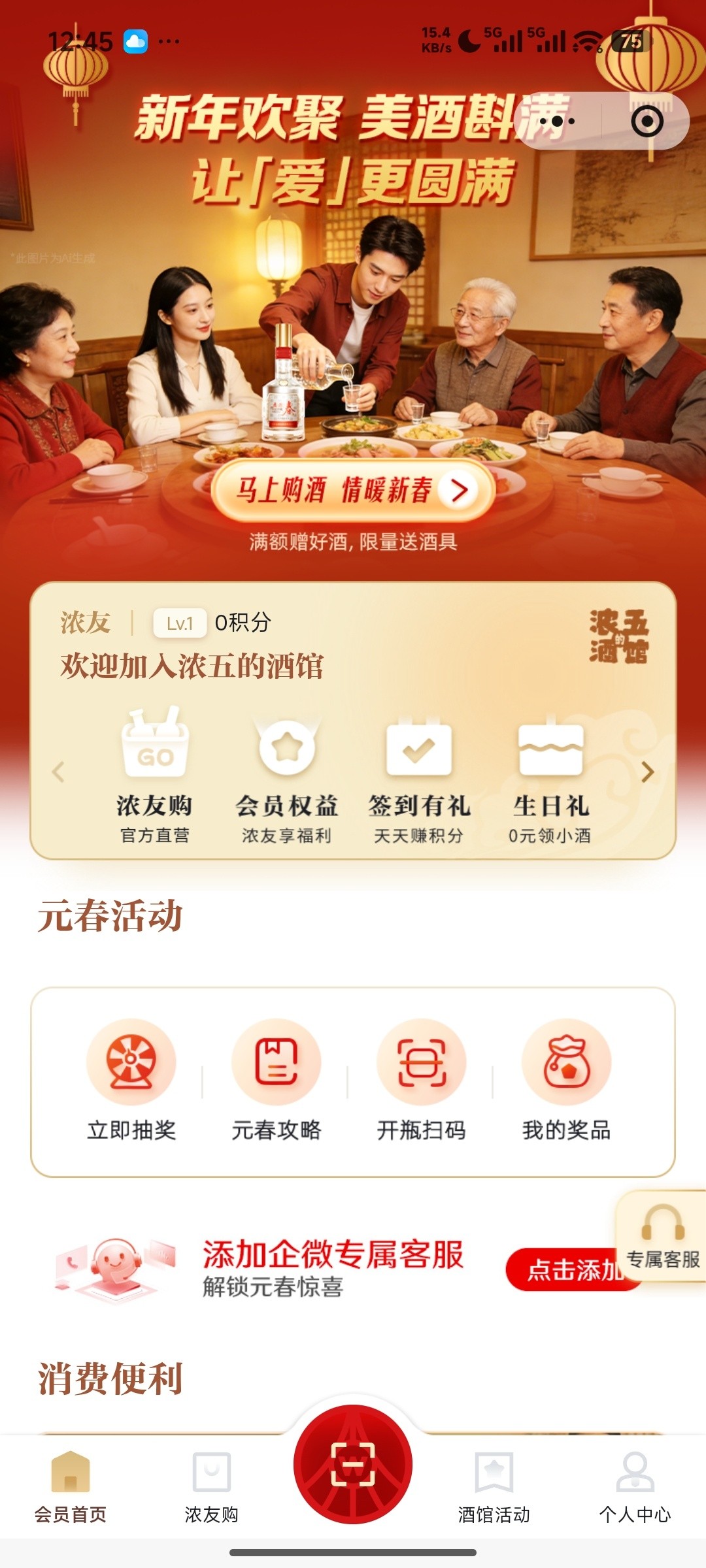Close the mini program via target icon
The image size is (706, 1568).
click(647, 122)
